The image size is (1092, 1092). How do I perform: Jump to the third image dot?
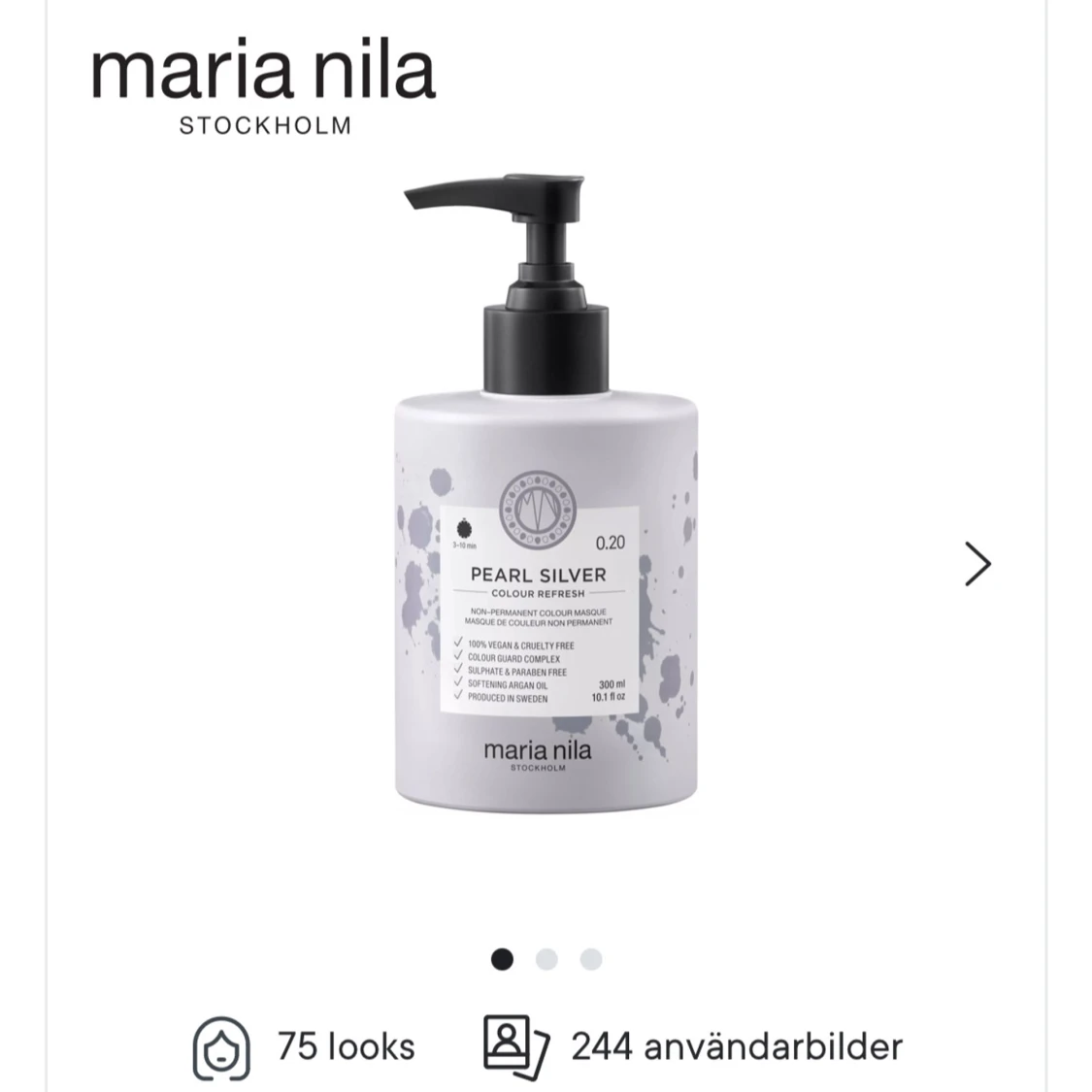(591, 959)
